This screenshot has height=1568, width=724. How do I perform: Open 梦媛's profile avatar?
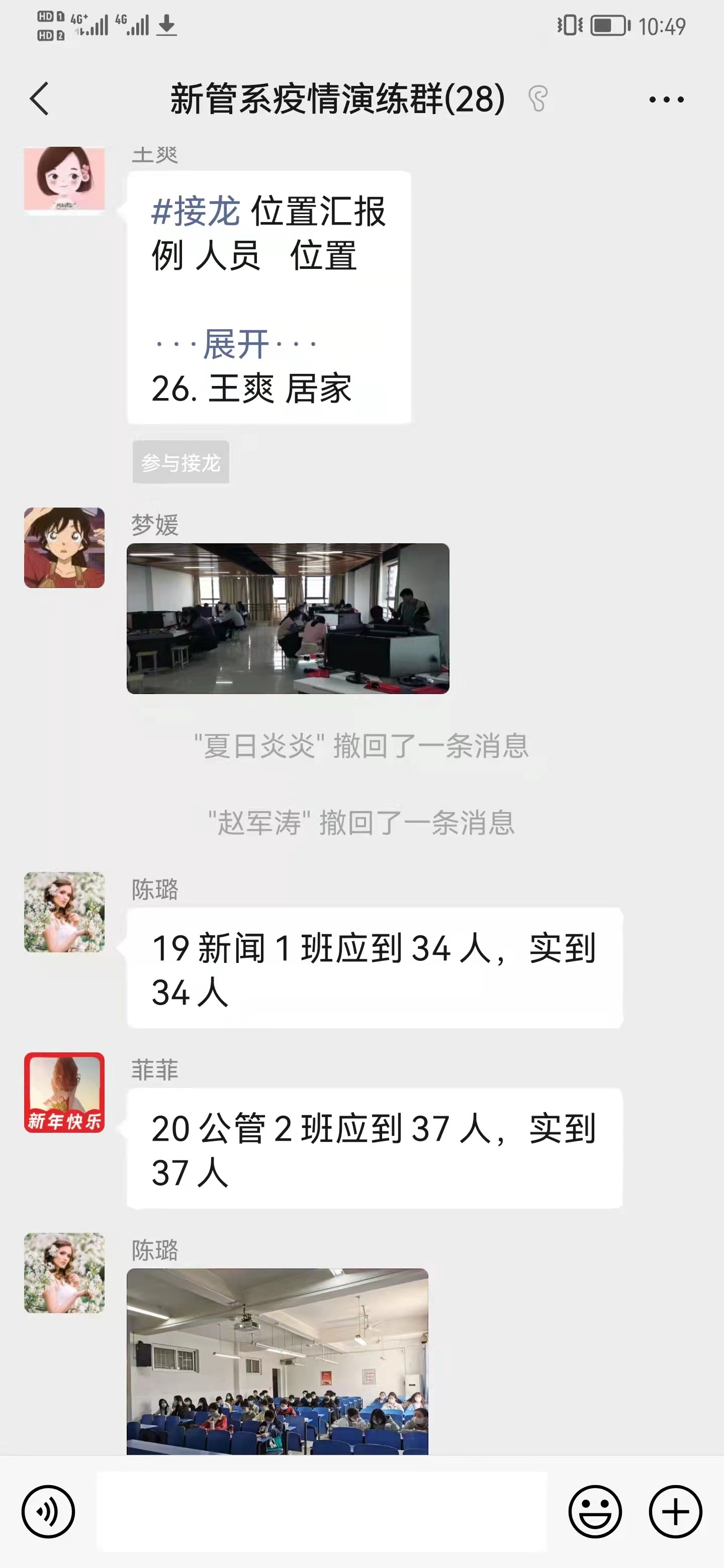pos(64,547)
